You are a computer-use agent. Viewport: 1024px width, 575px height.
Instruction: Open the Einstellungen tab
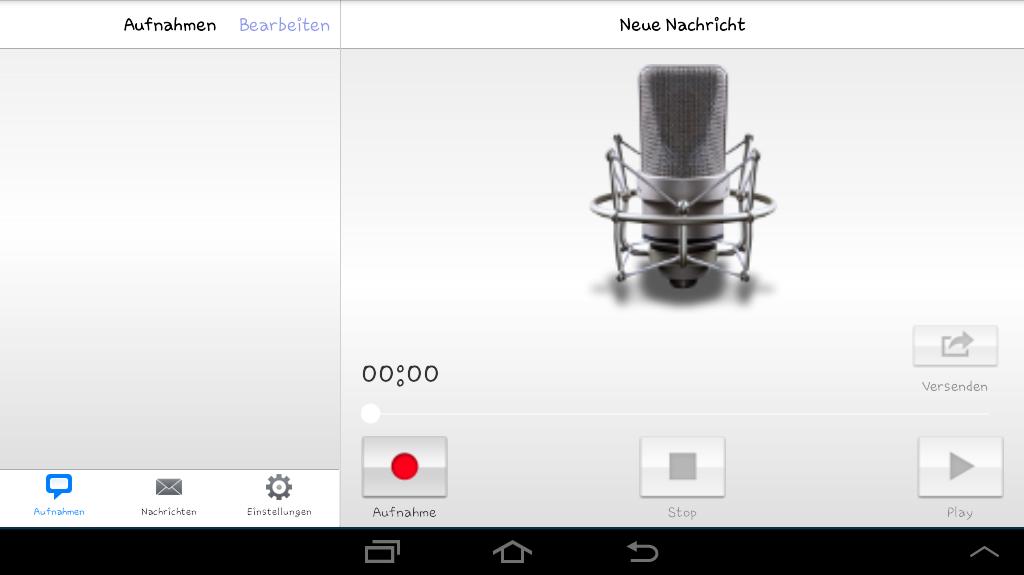279,495
